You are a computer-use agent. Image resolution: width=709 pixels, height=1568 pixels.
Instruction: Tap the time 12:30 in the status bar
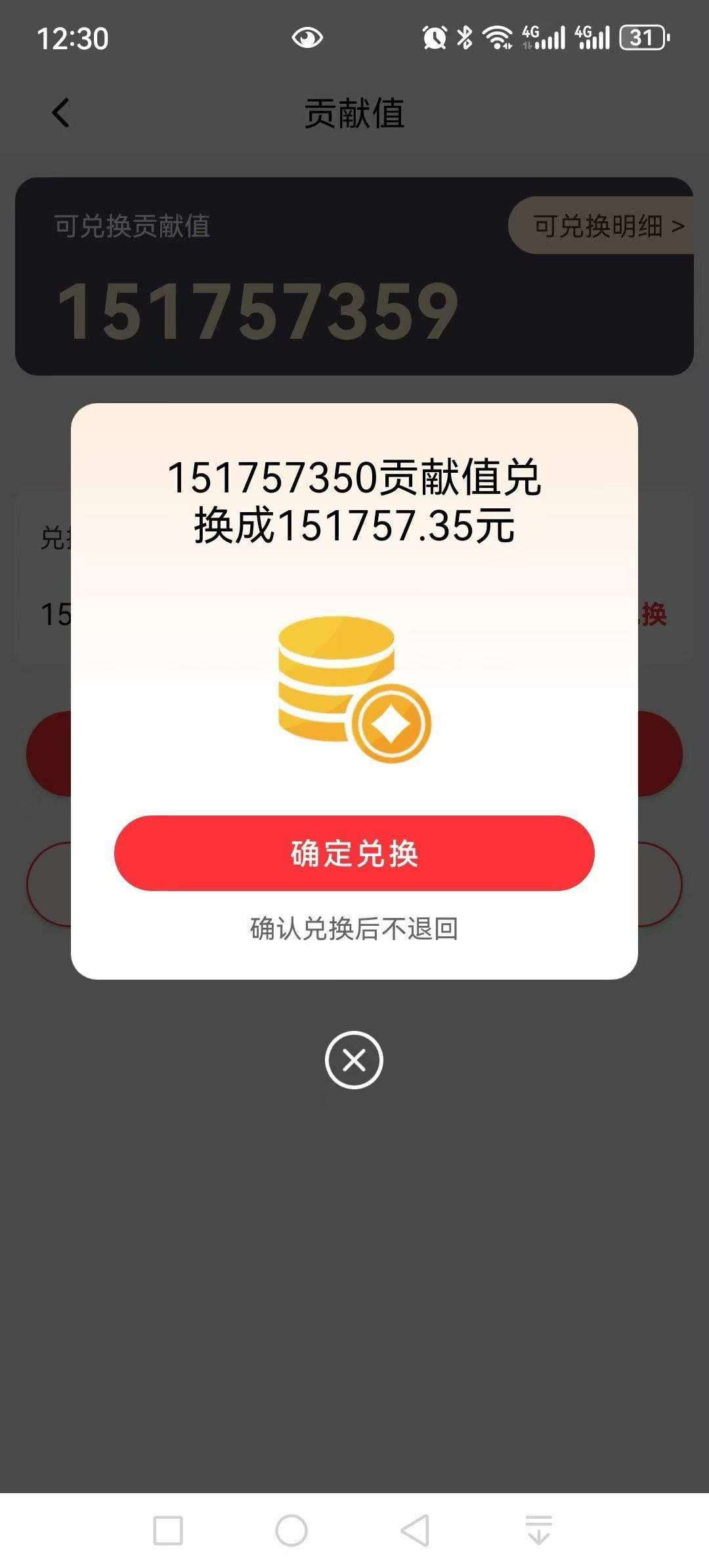point(71,39)
